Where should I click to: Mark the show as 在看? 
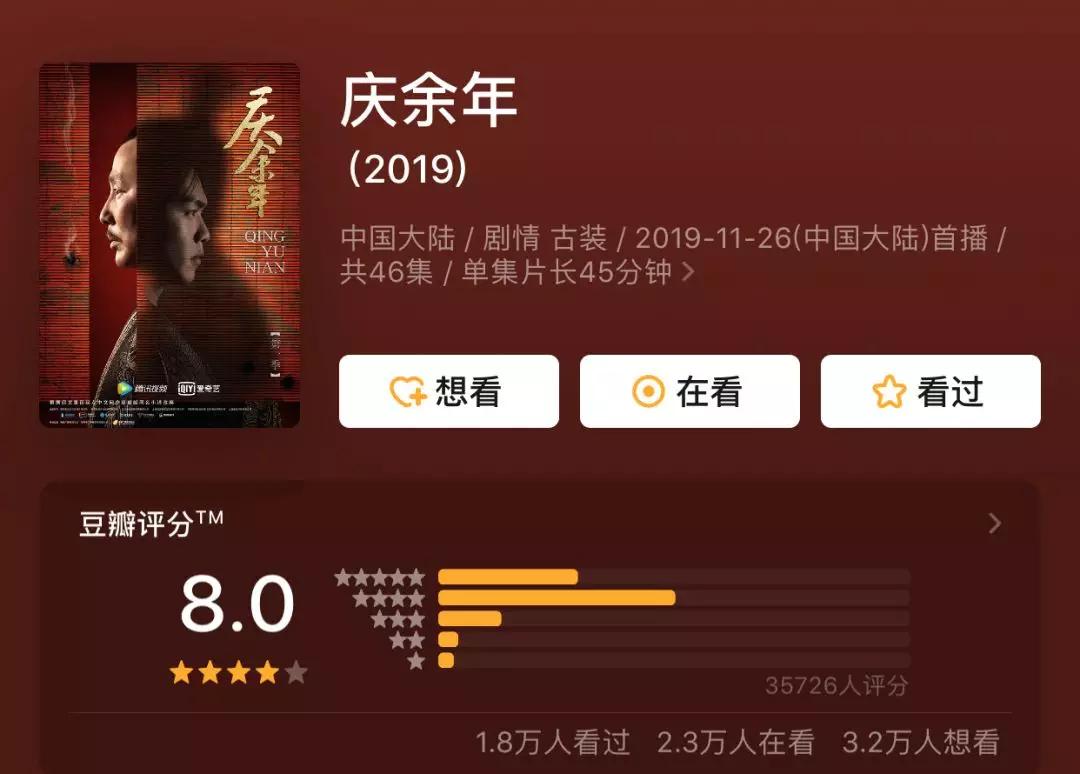coord(689,391)
